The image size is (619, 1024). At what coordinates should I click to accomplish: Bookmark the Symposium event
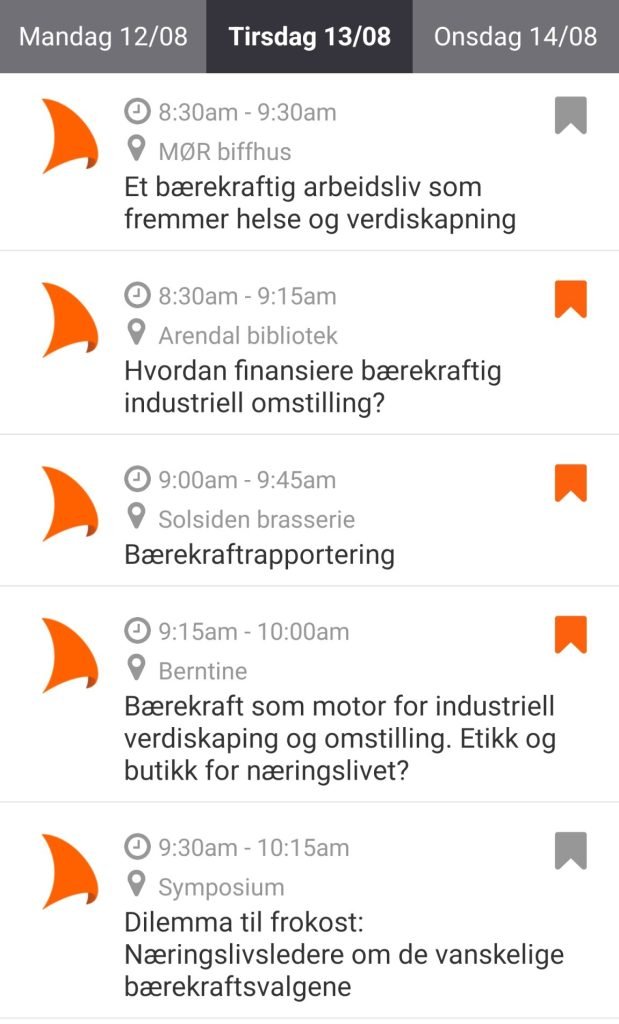point(570,851)
